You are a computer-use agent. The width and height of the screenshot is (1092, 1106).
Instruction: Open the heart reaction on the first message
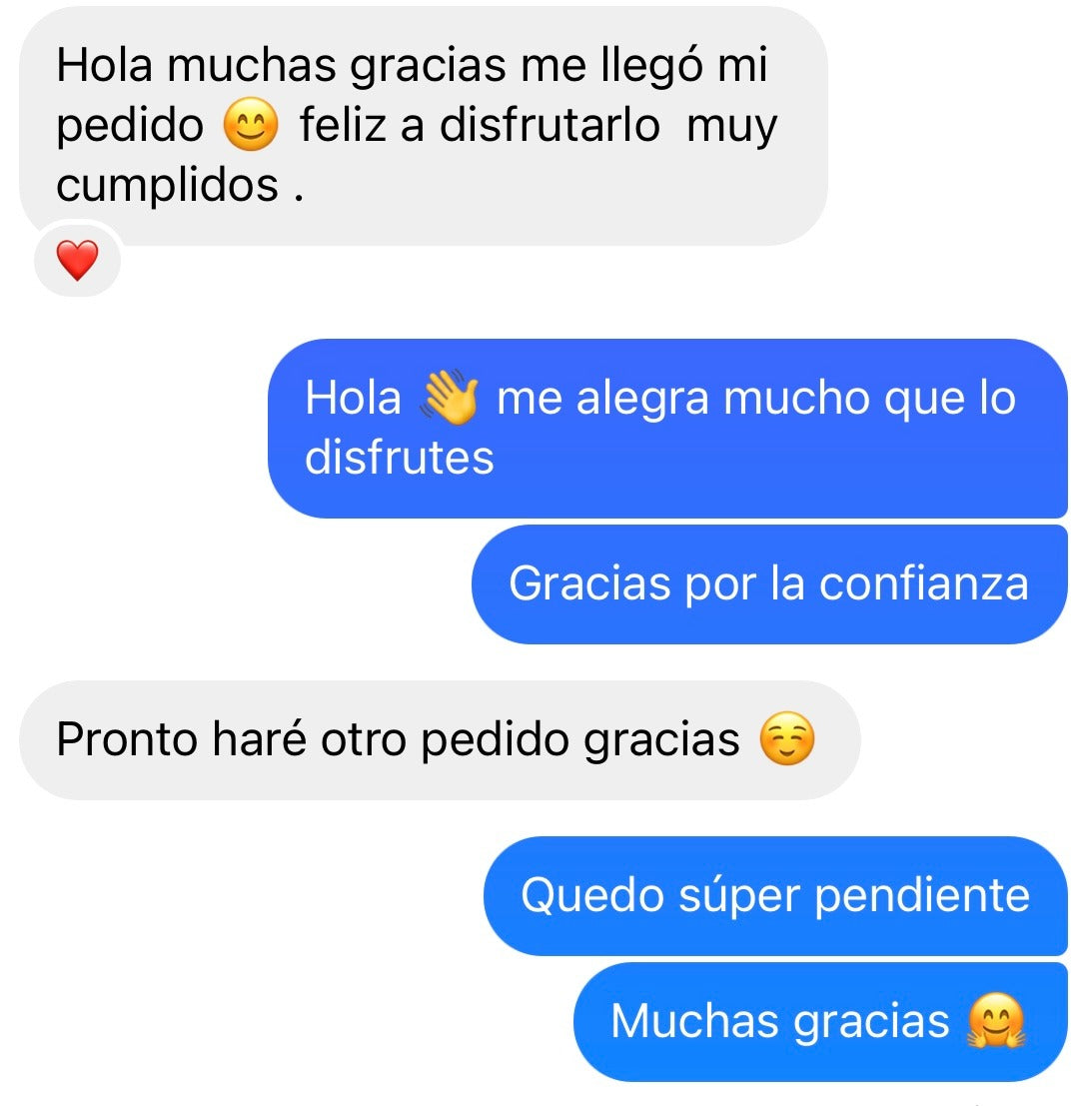point(77,262)
